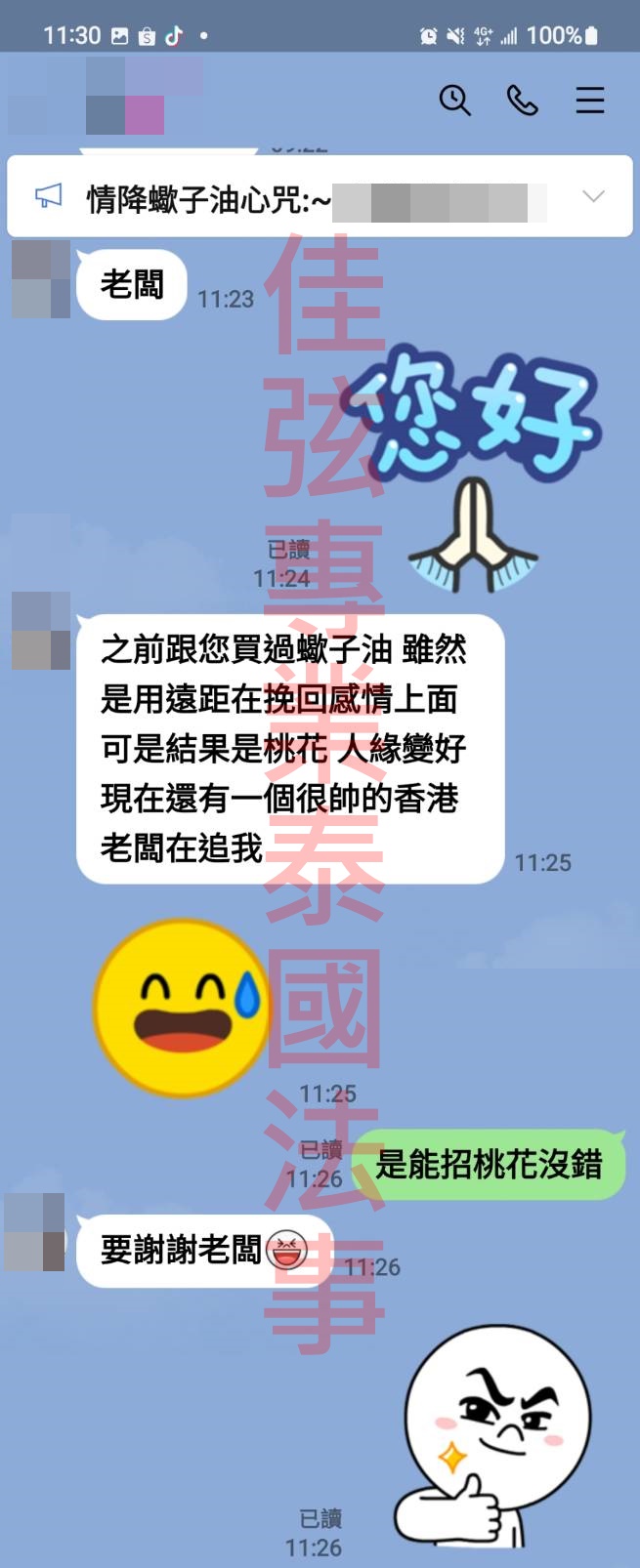Start a call from the phone icon
This screenshot has height=1568, width=640.
[522, 100]
